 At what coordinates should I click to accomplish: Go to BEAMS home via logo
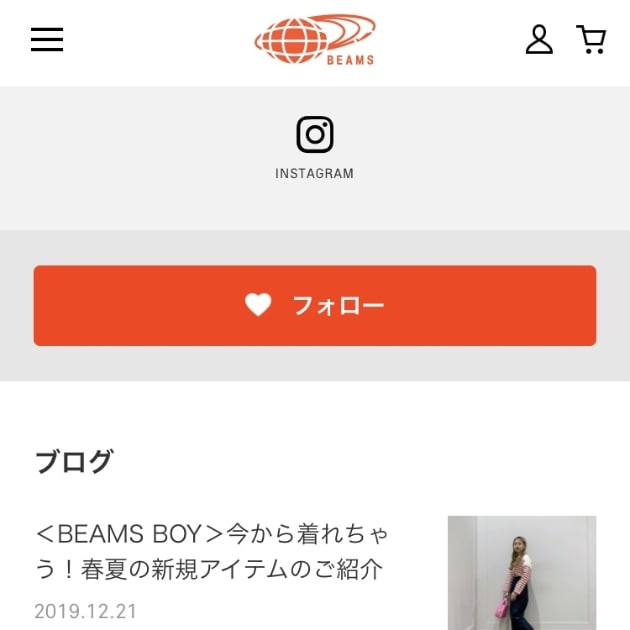point(315,40)
